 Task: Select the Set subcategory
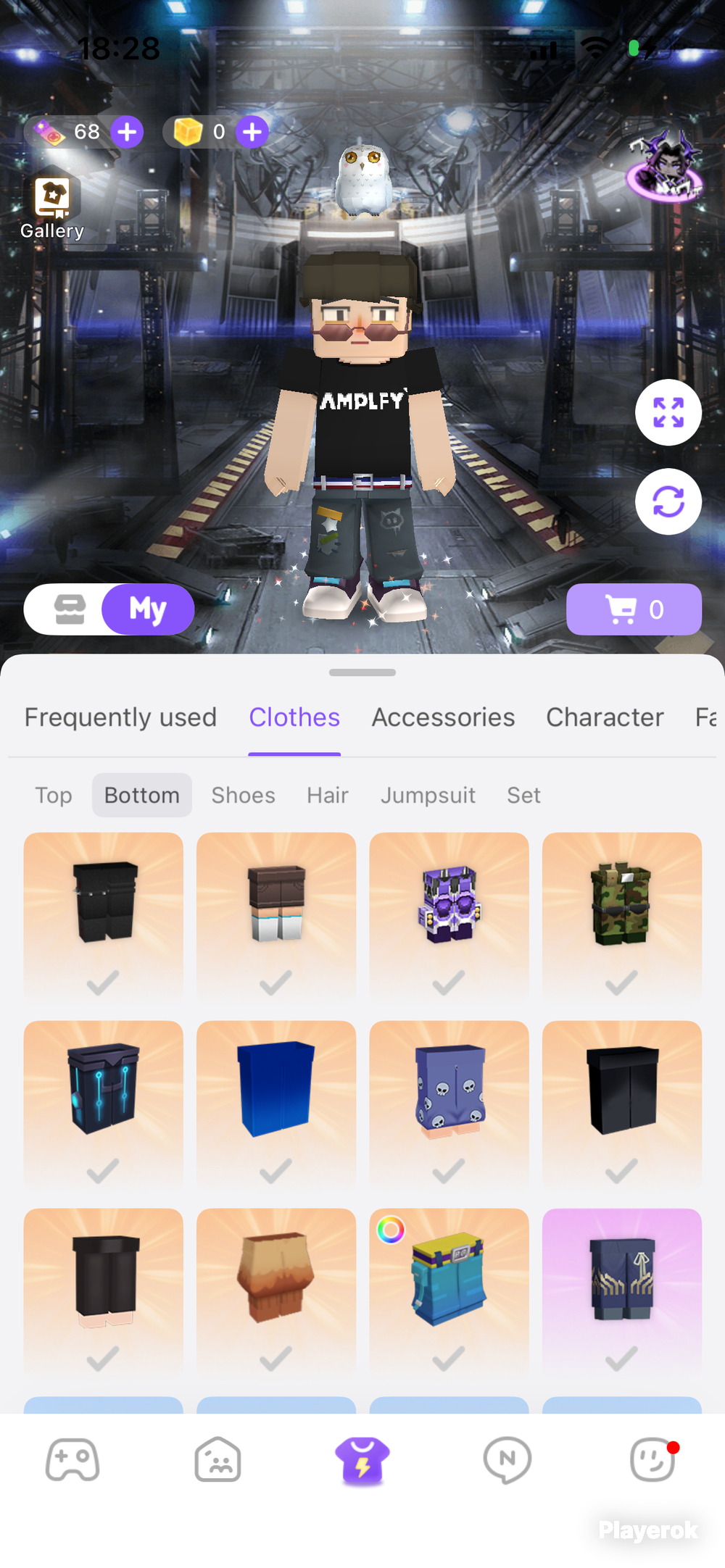tap(523, 795)
